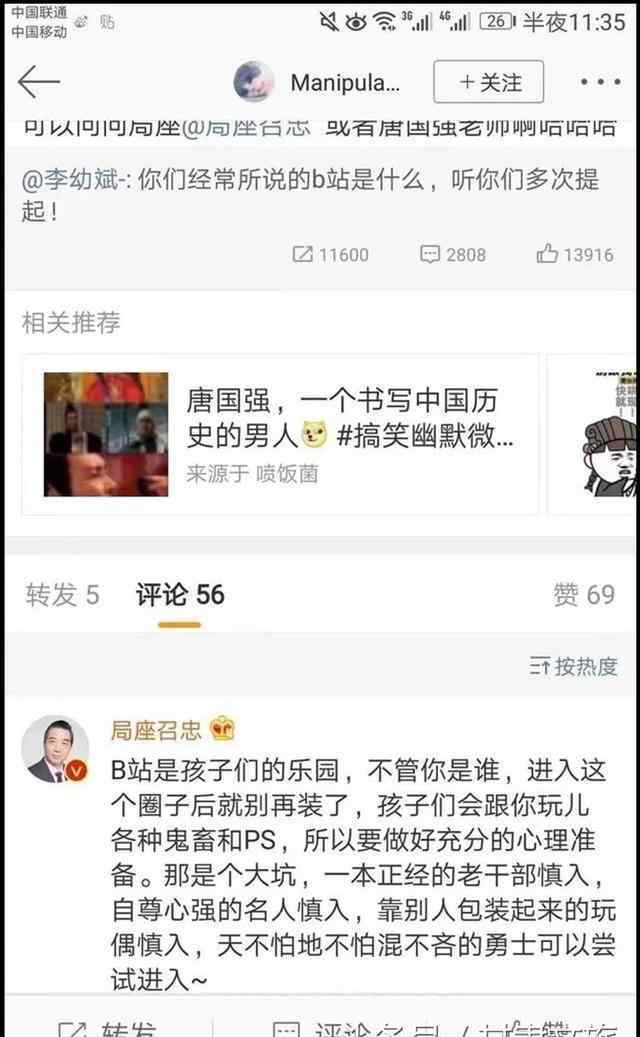Open the Manipula... profile avatar
640x1037 pixels.
254,82
